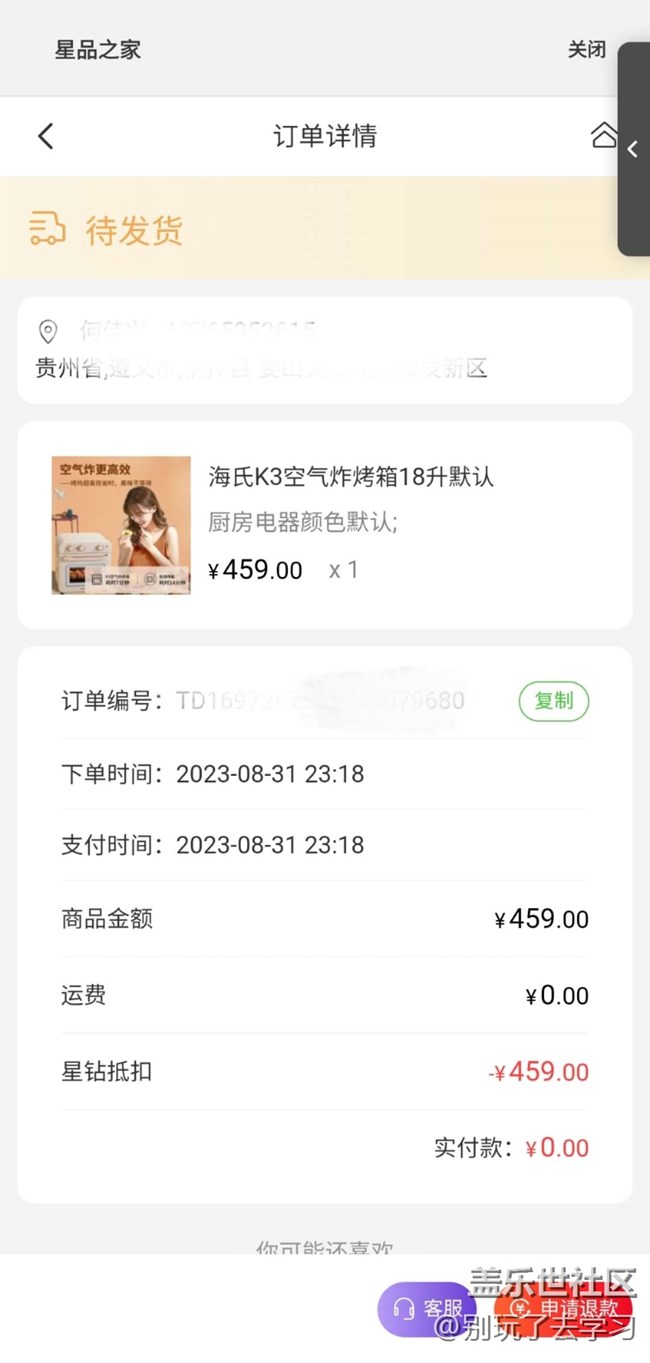
Task: Tap 关闭 to close the page
Action: point(587,50)
